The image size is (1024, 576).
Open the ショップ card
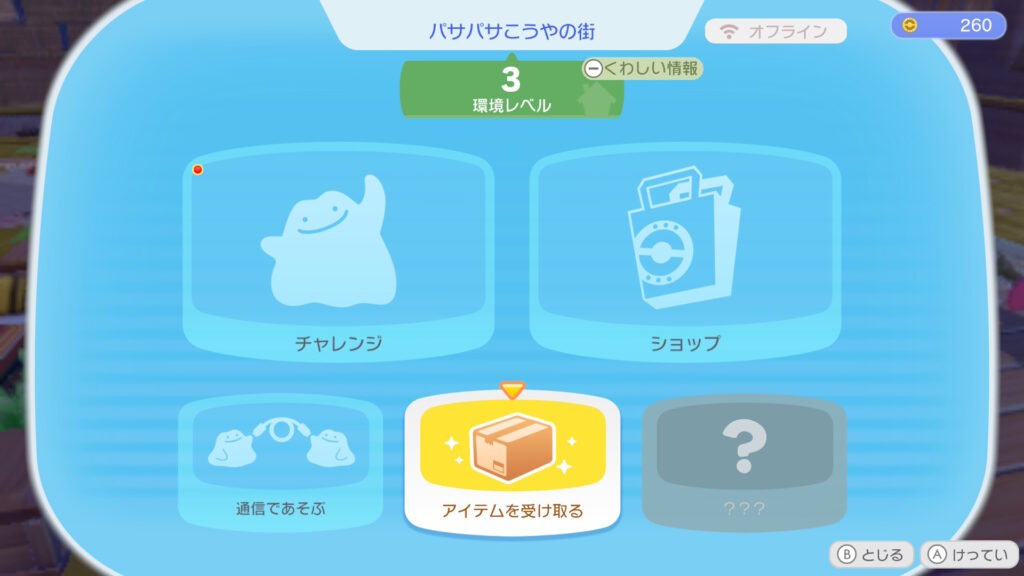coord(685,255)
